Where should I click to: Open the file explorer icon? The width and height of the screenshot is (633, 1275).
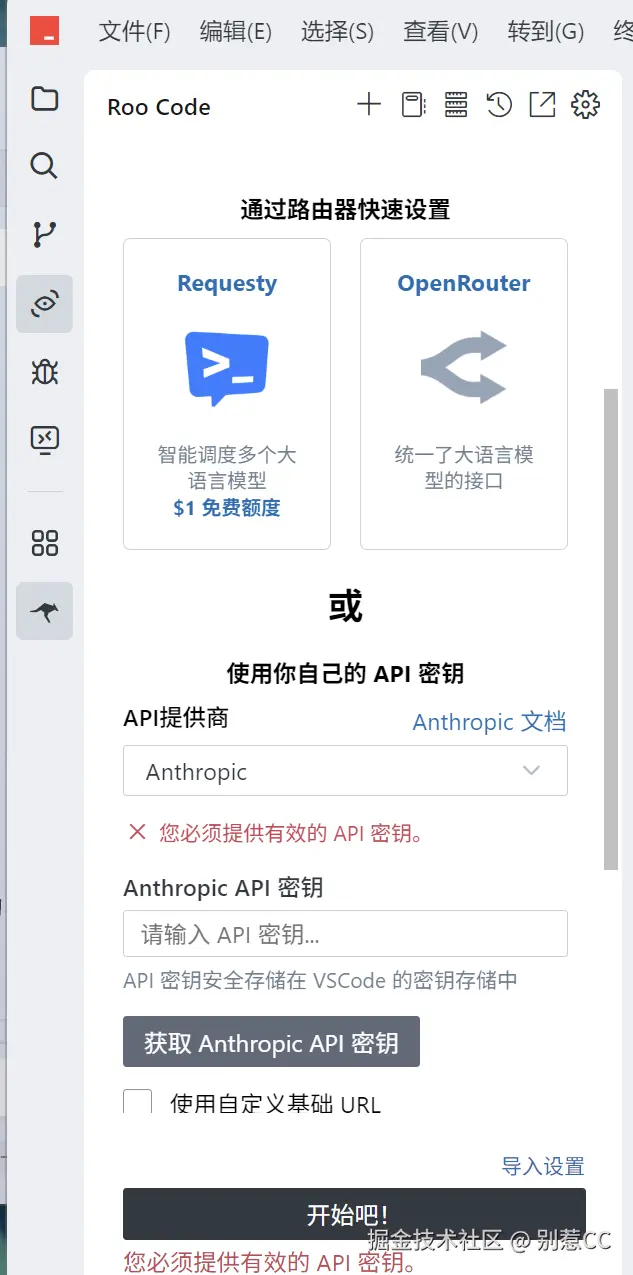pos(44,99)
